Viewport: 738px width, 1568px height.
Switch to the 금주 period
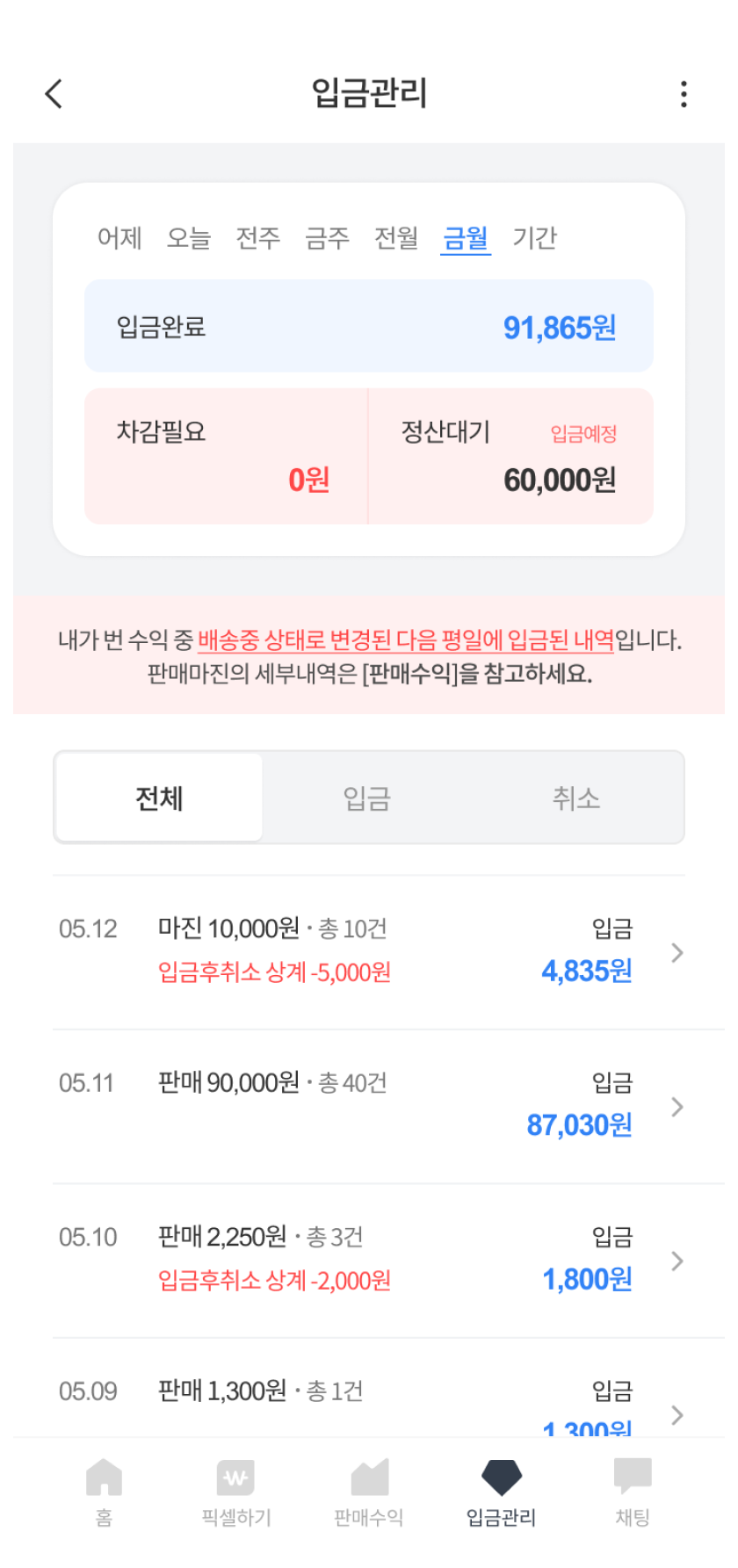click(327, 238)
